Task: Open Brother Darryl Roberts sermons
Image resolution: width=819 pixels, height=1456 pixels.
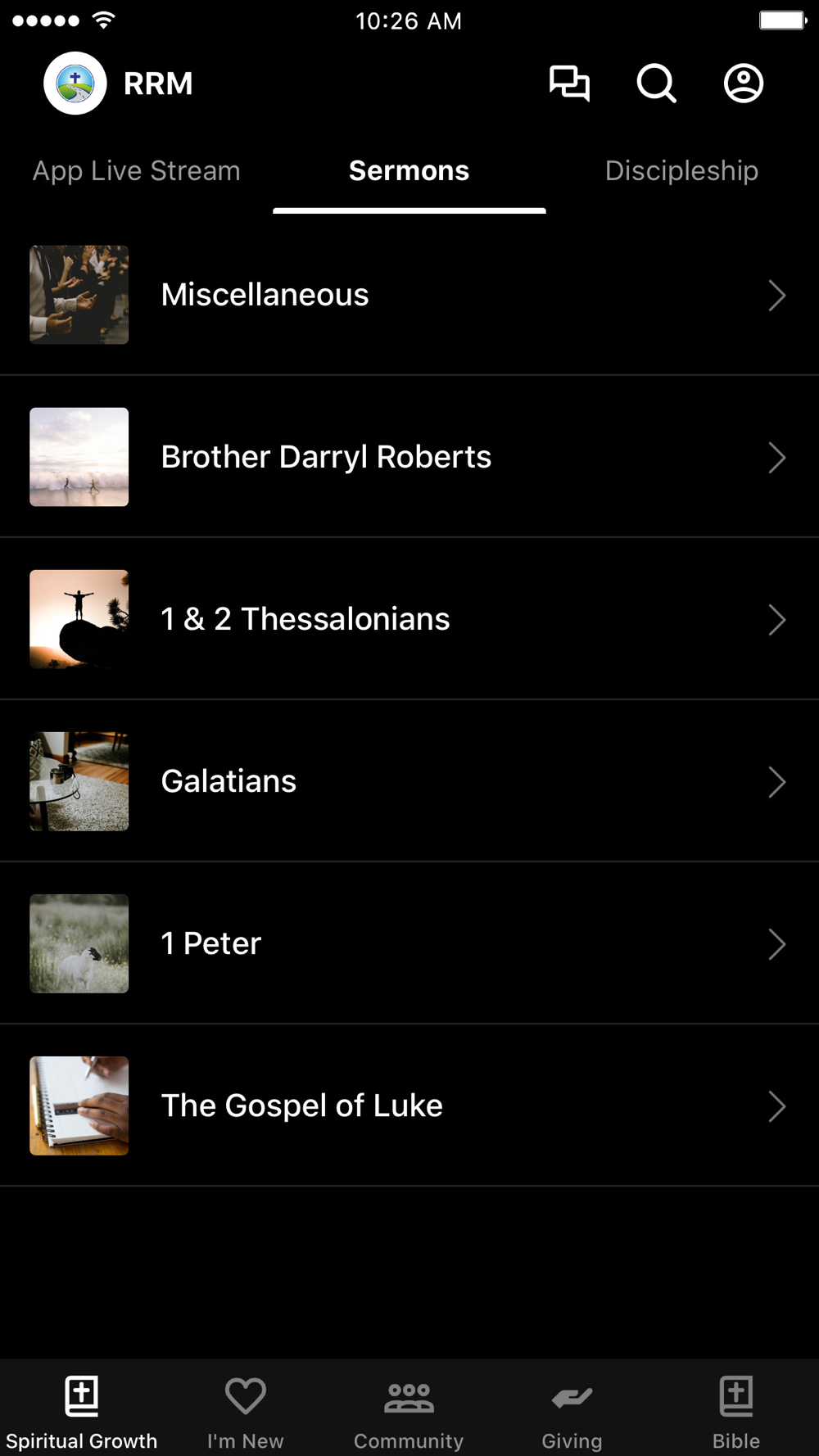Action: [409, 457]
